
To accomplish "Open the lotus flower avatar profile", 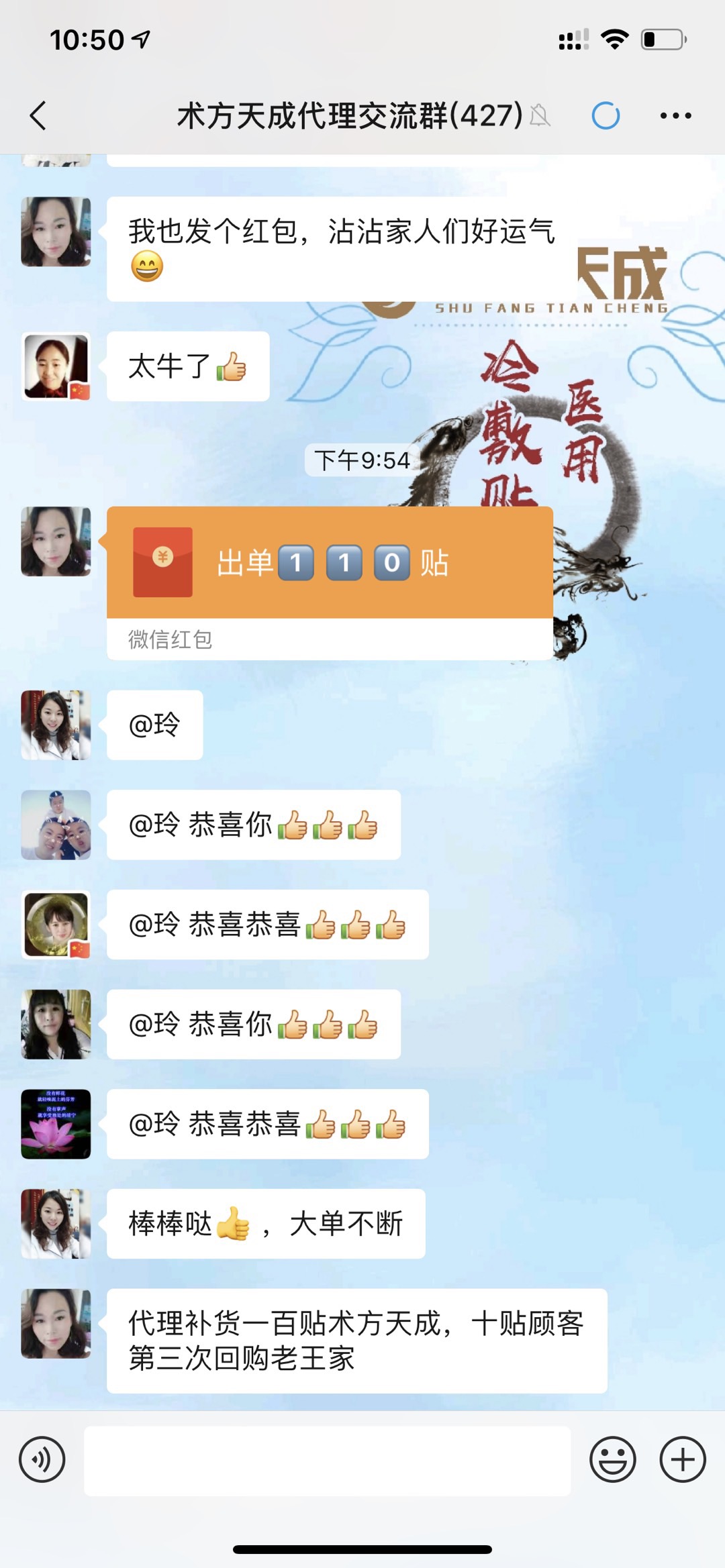I will click(x=56, y=1124).
